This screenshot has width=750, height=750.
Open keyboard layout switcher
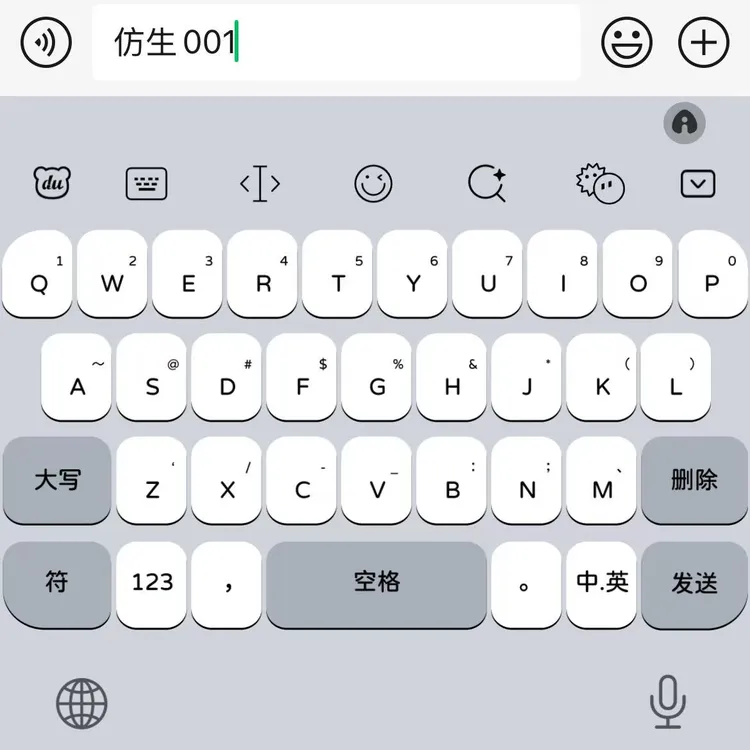146,183
